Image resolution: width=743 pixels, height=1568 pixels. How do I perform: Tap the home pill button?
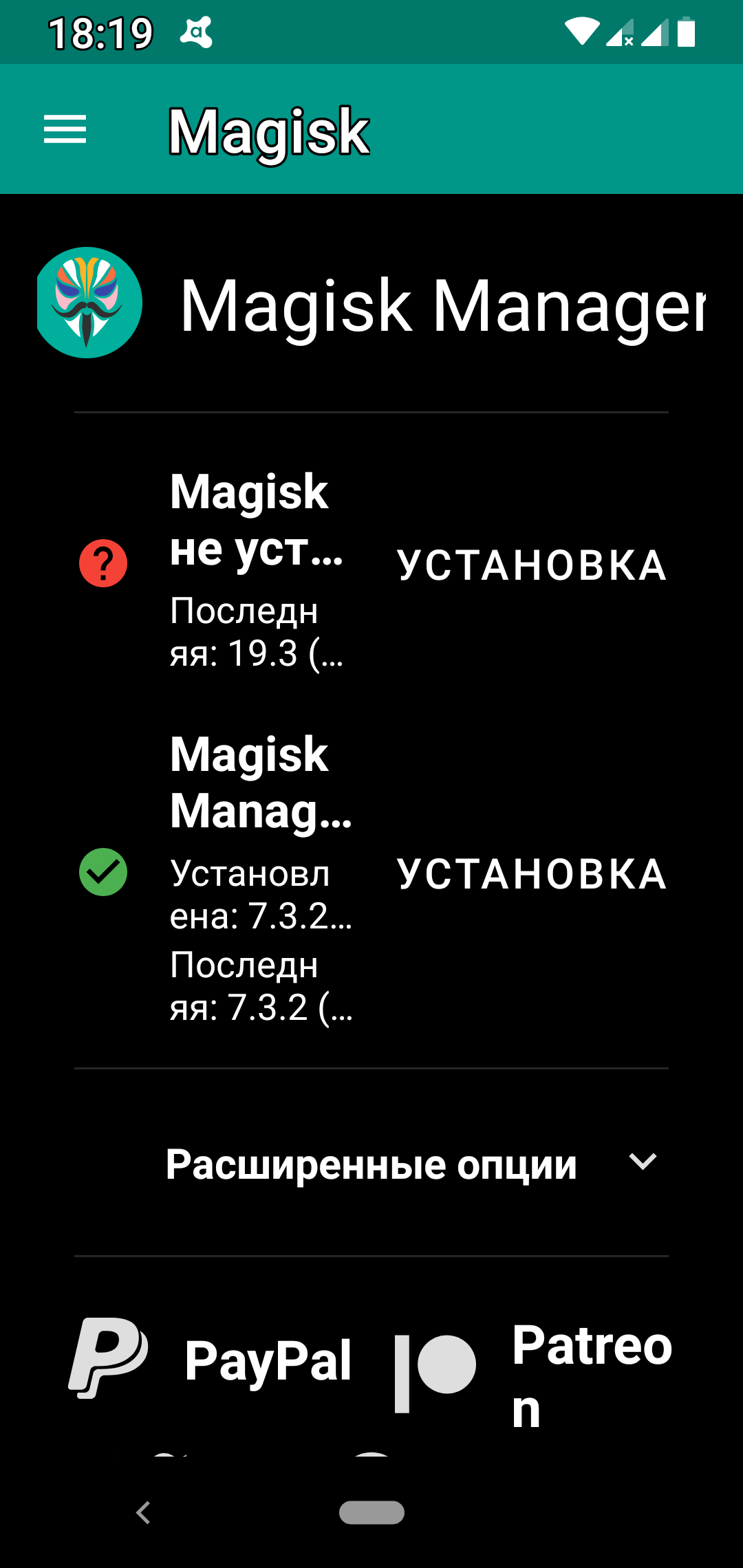[371, 1512]
